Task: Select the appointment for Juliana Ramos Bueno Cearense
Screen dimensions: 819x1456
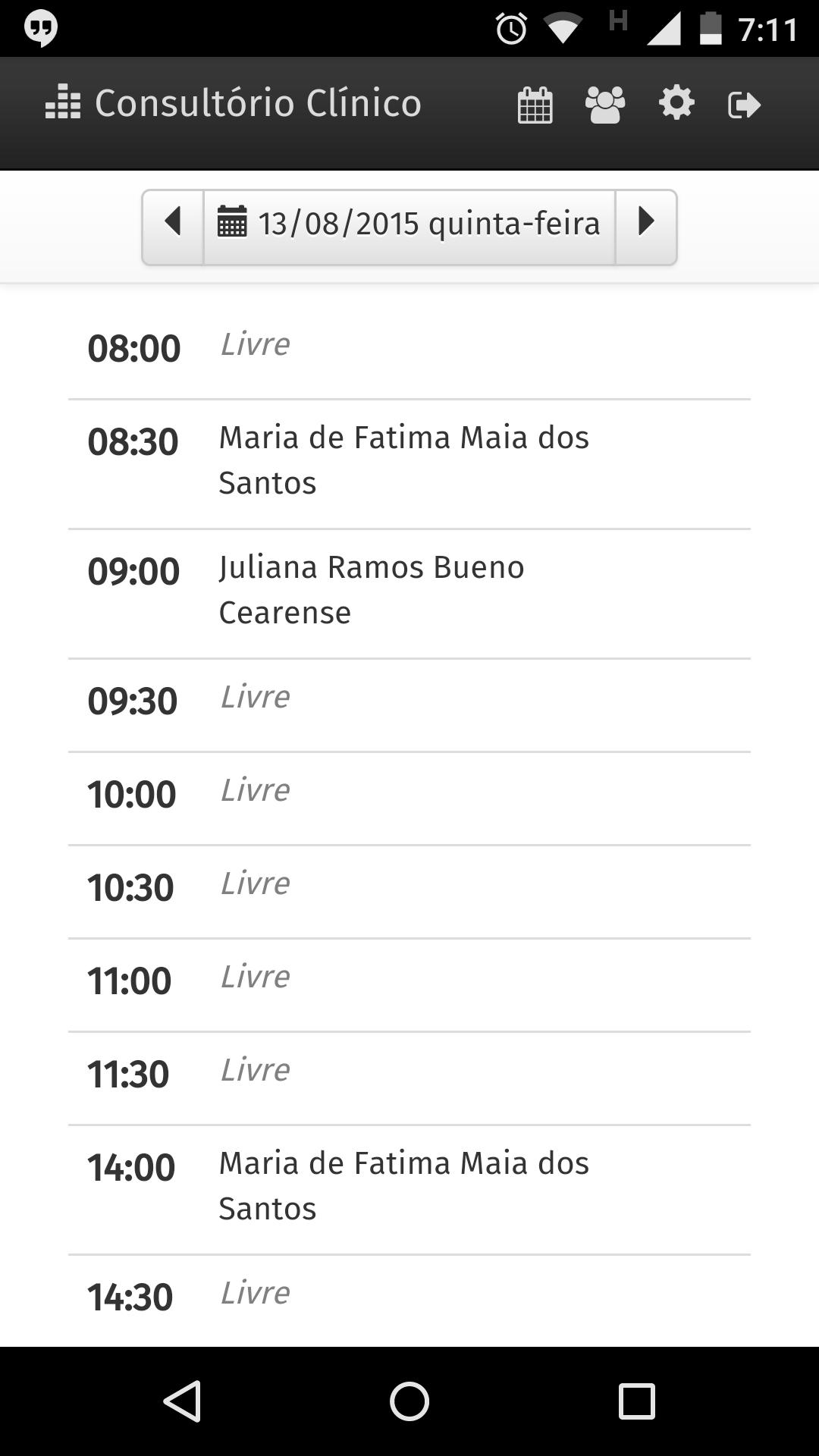Action: 409,589
